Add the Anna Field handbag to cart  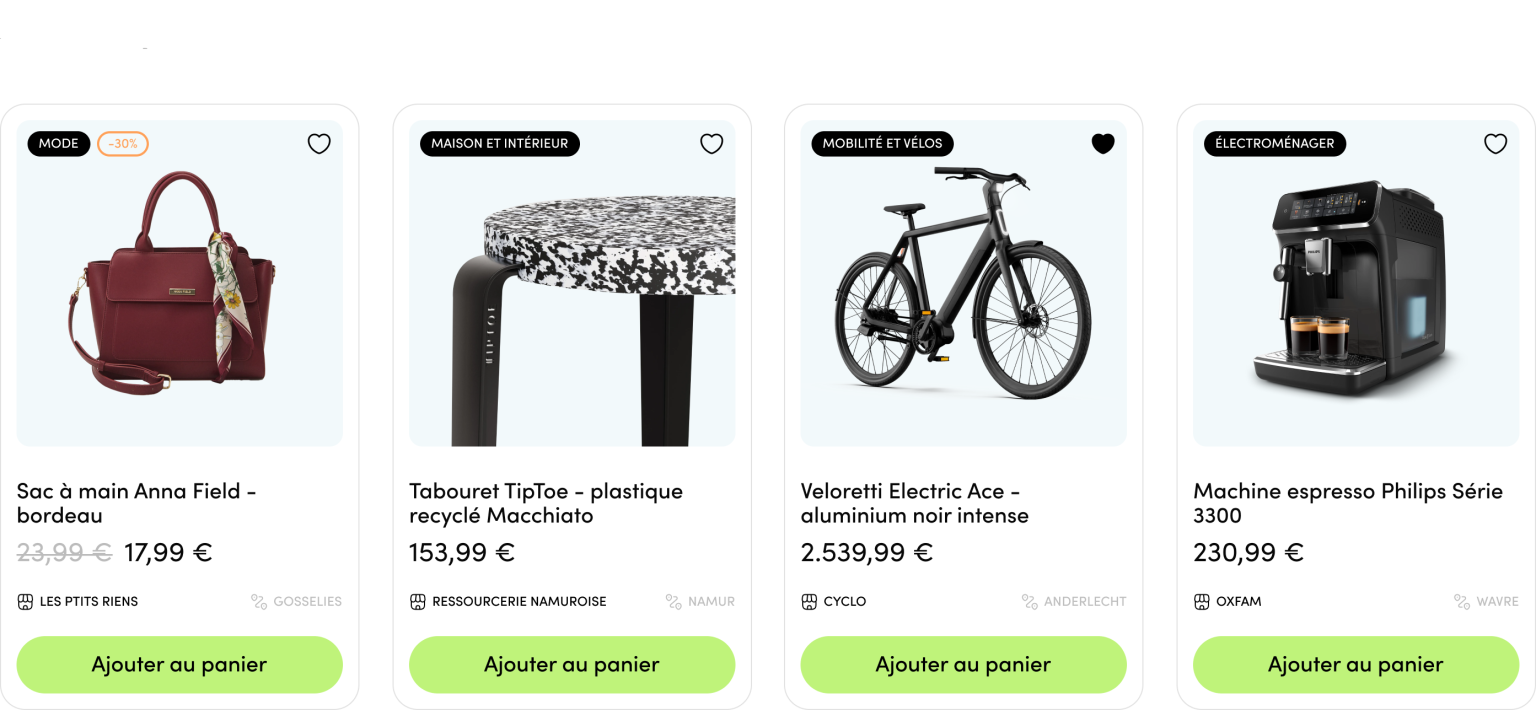click(x=179, y=664)
